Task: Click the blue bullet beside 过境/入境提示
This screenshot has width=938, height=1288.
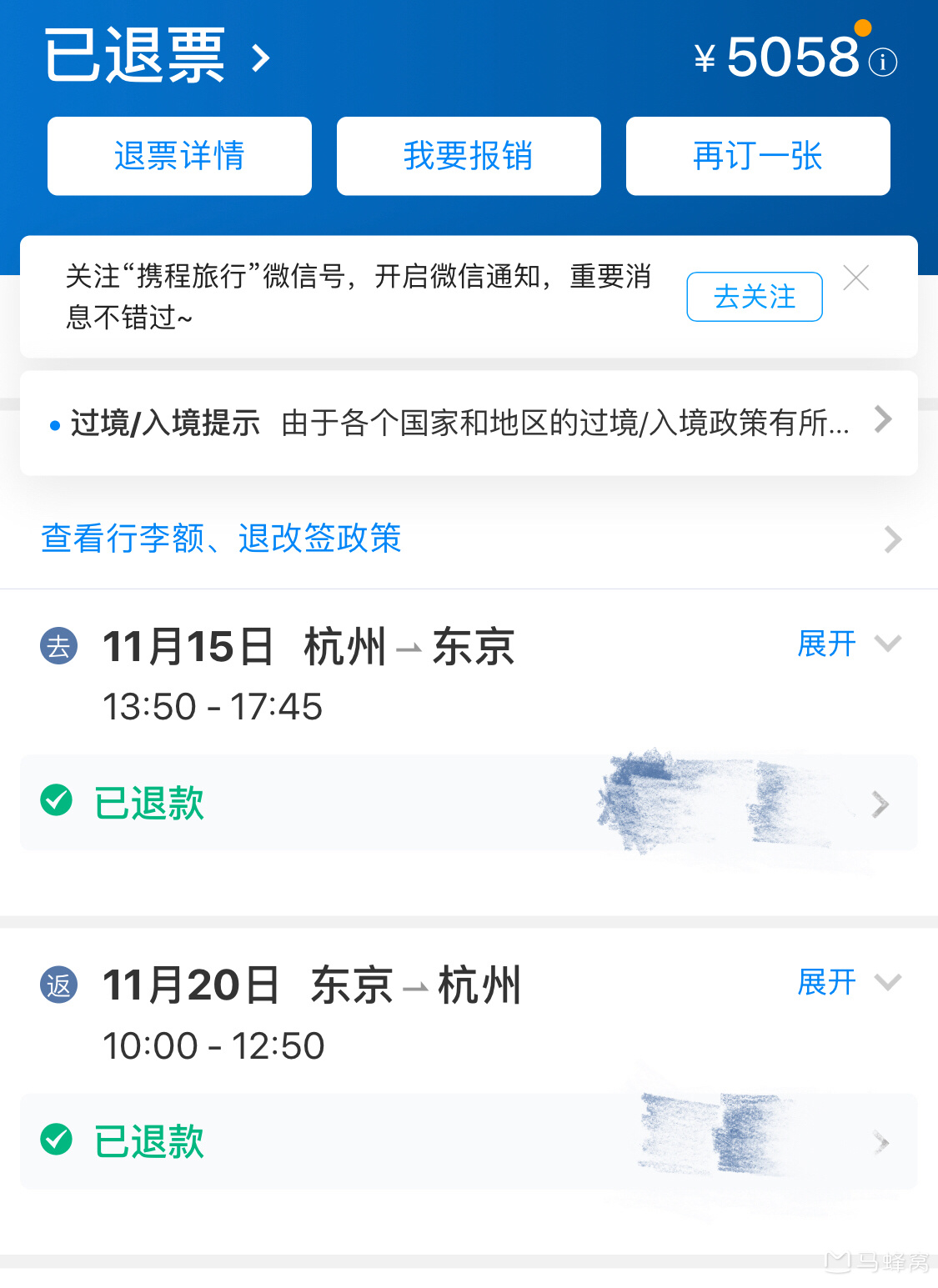Action: 53,423
